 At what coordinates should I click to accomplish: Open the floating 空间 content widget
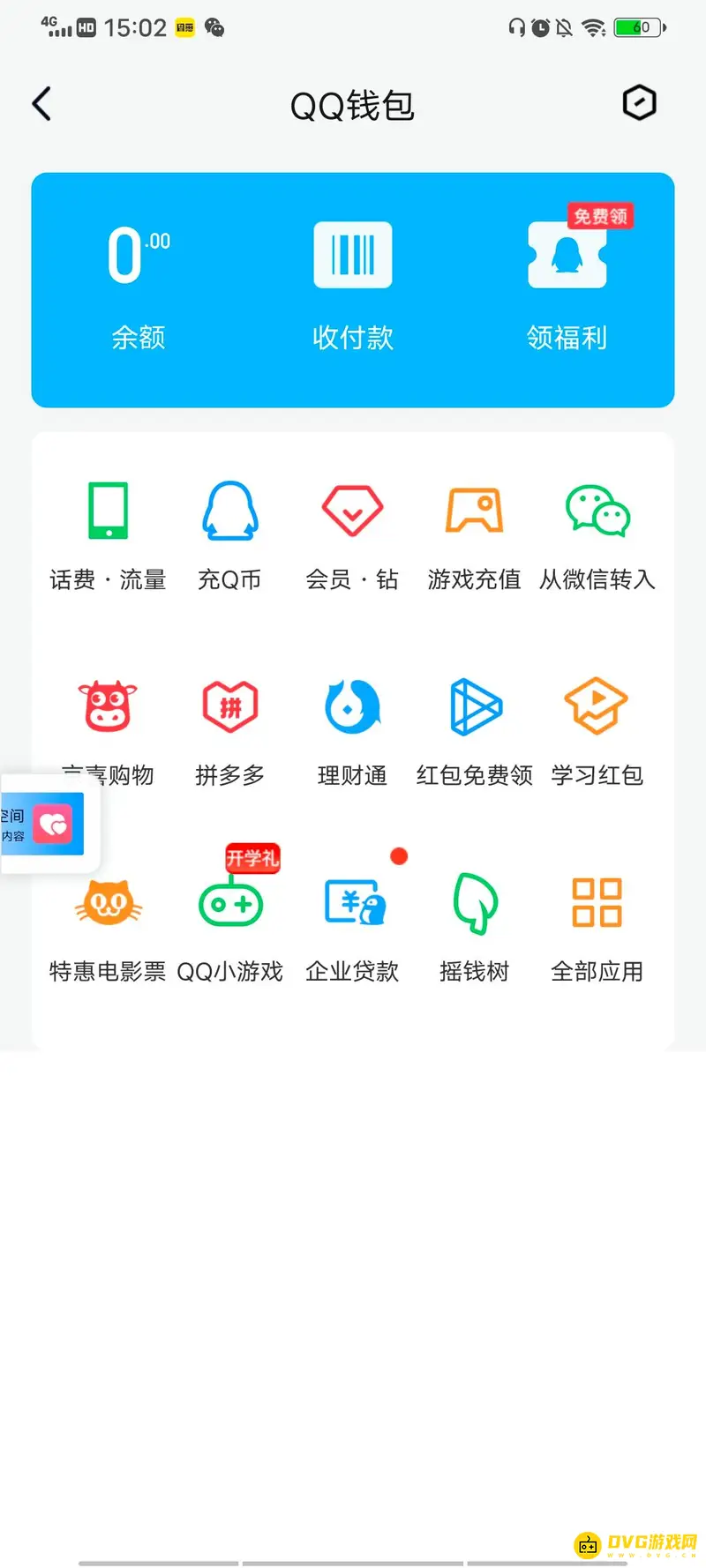click(42, 823)
